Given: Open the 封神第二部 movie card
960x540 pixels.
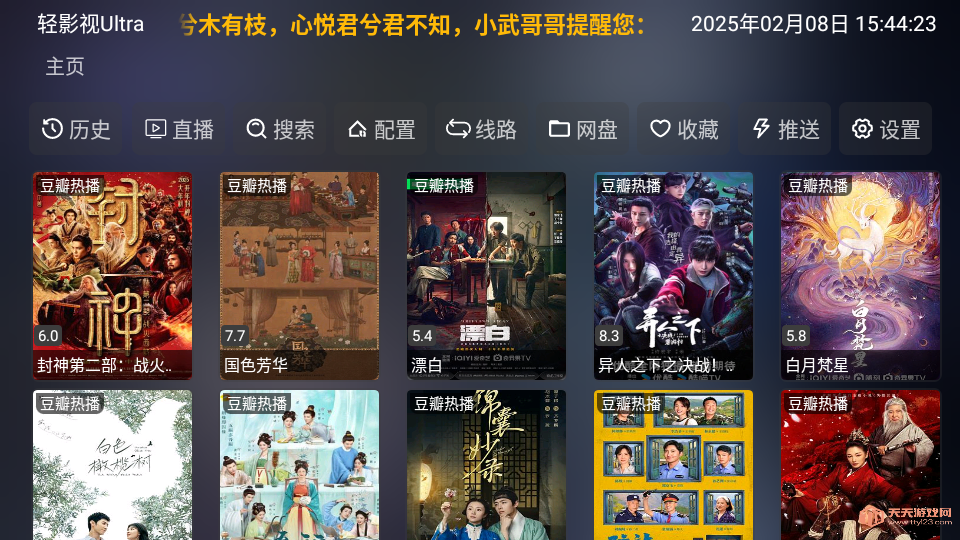Looking at the screenshot, I should [112, 275].
